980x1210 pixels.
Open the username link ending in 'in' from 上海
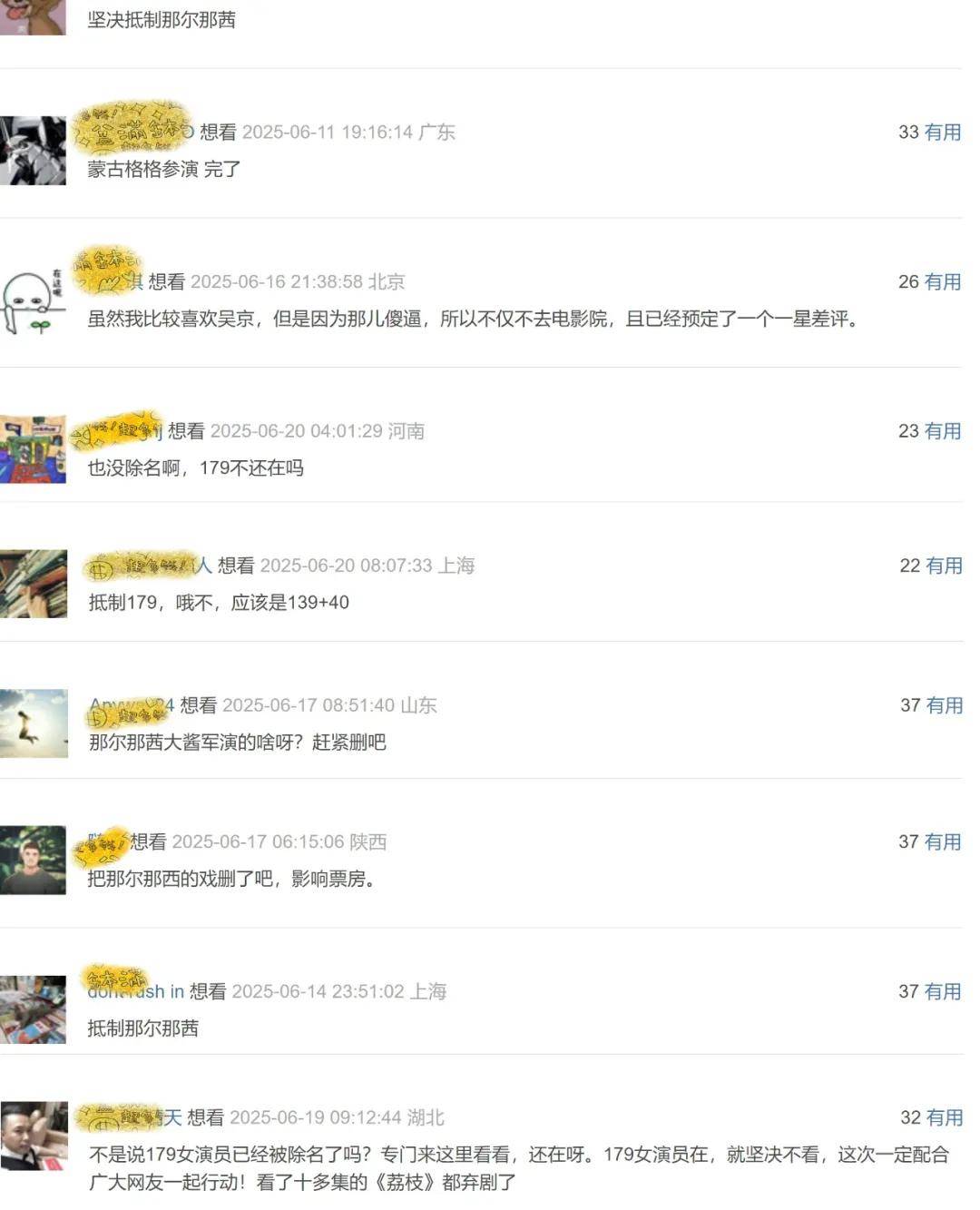(x=136, y=991)
